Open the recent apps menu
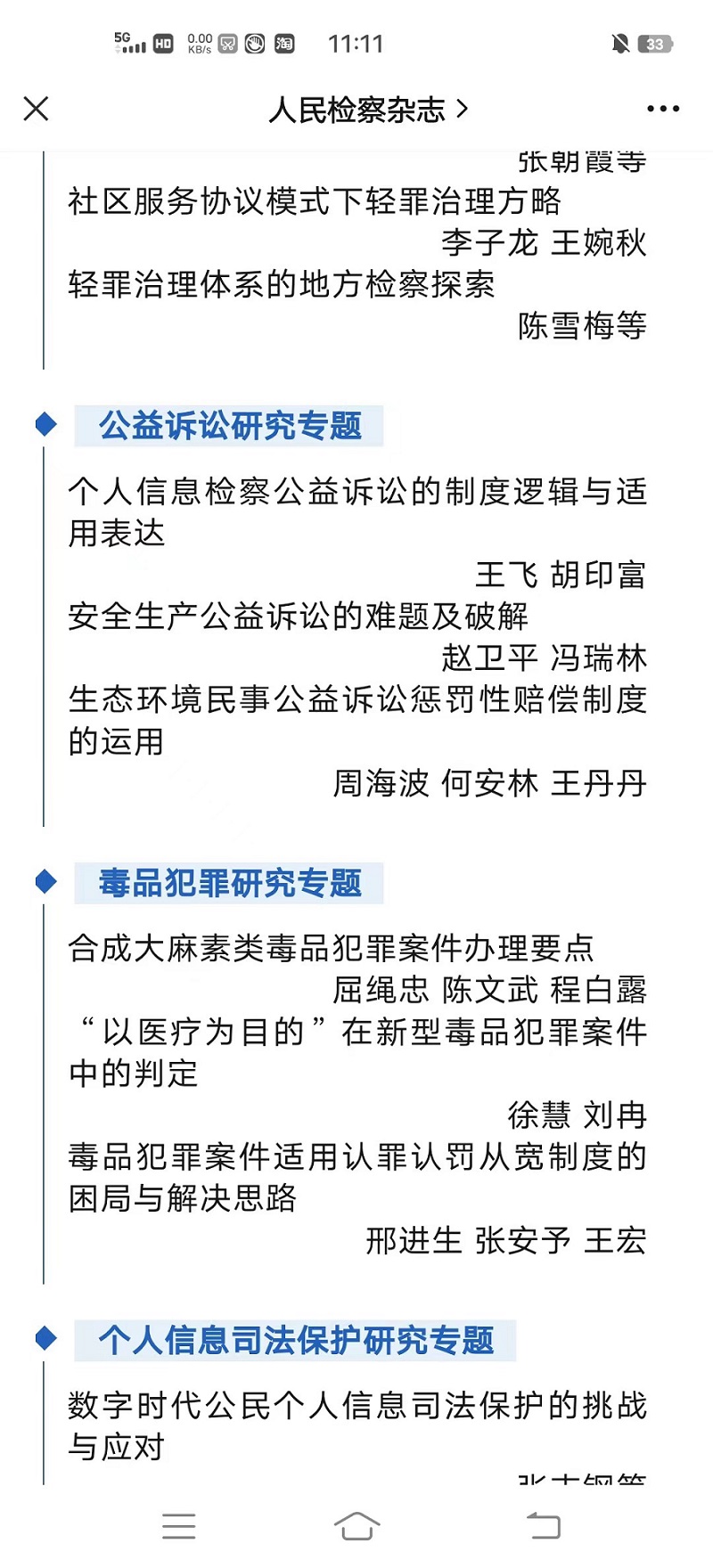This screenshot has width=713, height=1568. click(x=179, y=1526)
